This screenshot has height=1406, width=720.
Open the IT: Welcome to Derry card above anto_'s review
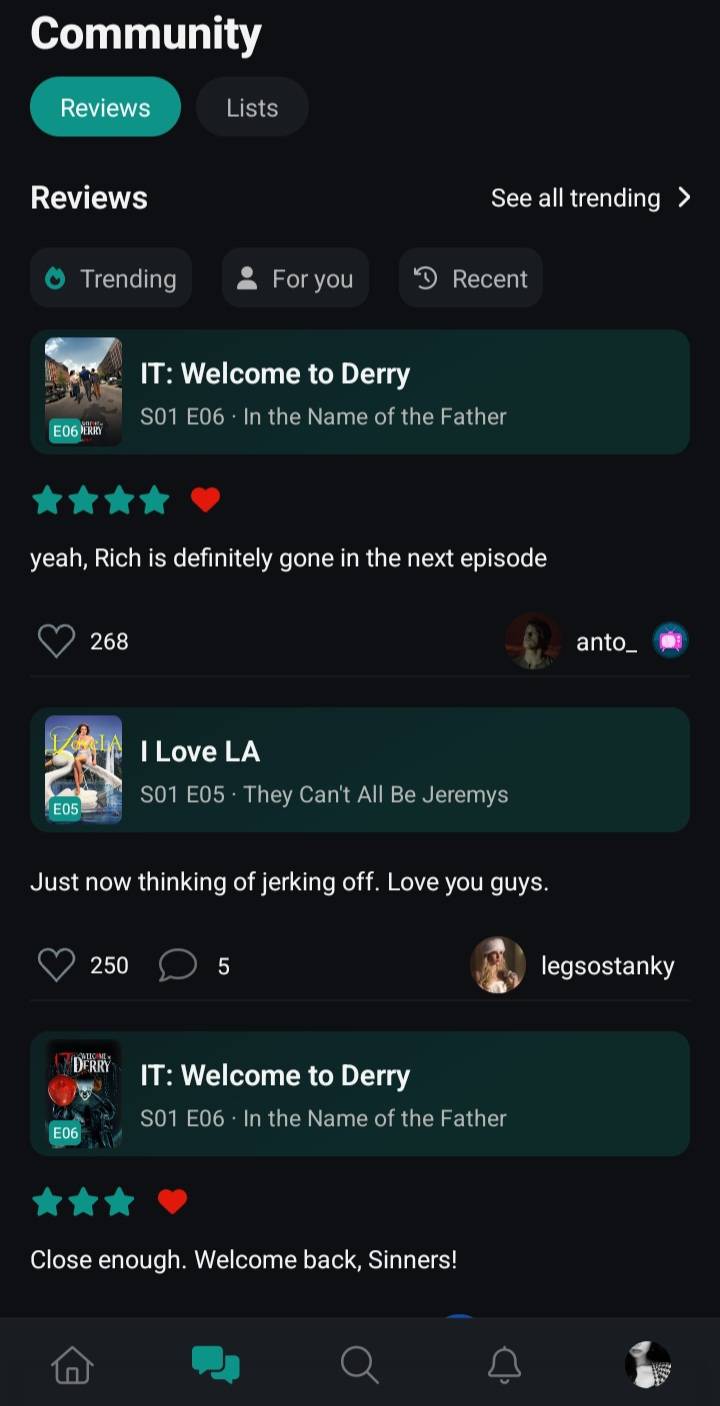pos(360,392)
